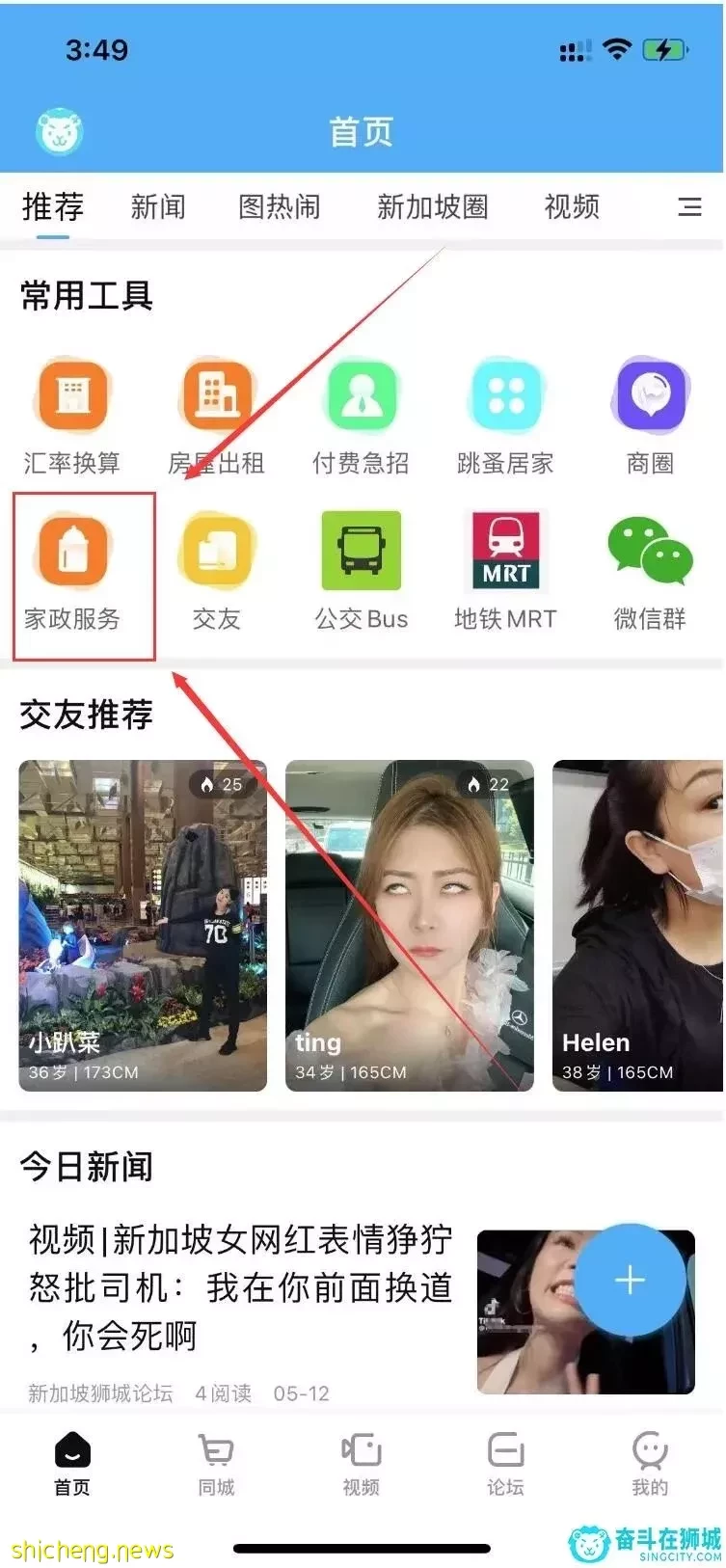Switch to the 图热闹 tab
This screenshot has width=726, height=1568.
[280, 206]
